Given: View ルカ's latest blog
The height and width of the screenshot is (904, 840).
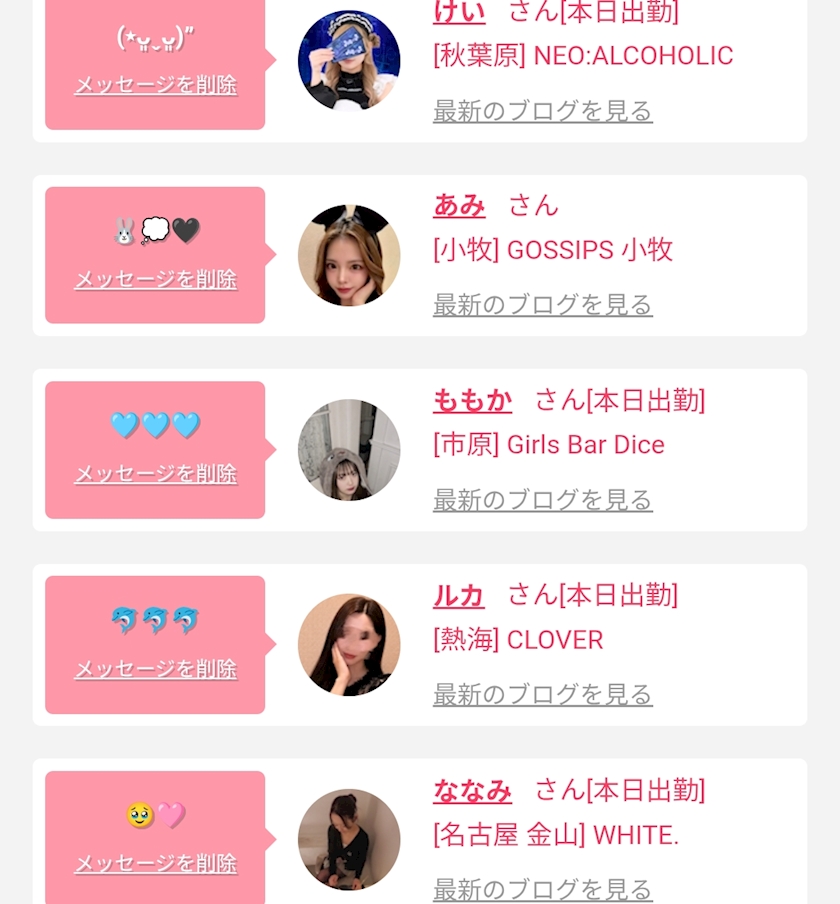Looking at the screenshot, I should coord(543,694).
